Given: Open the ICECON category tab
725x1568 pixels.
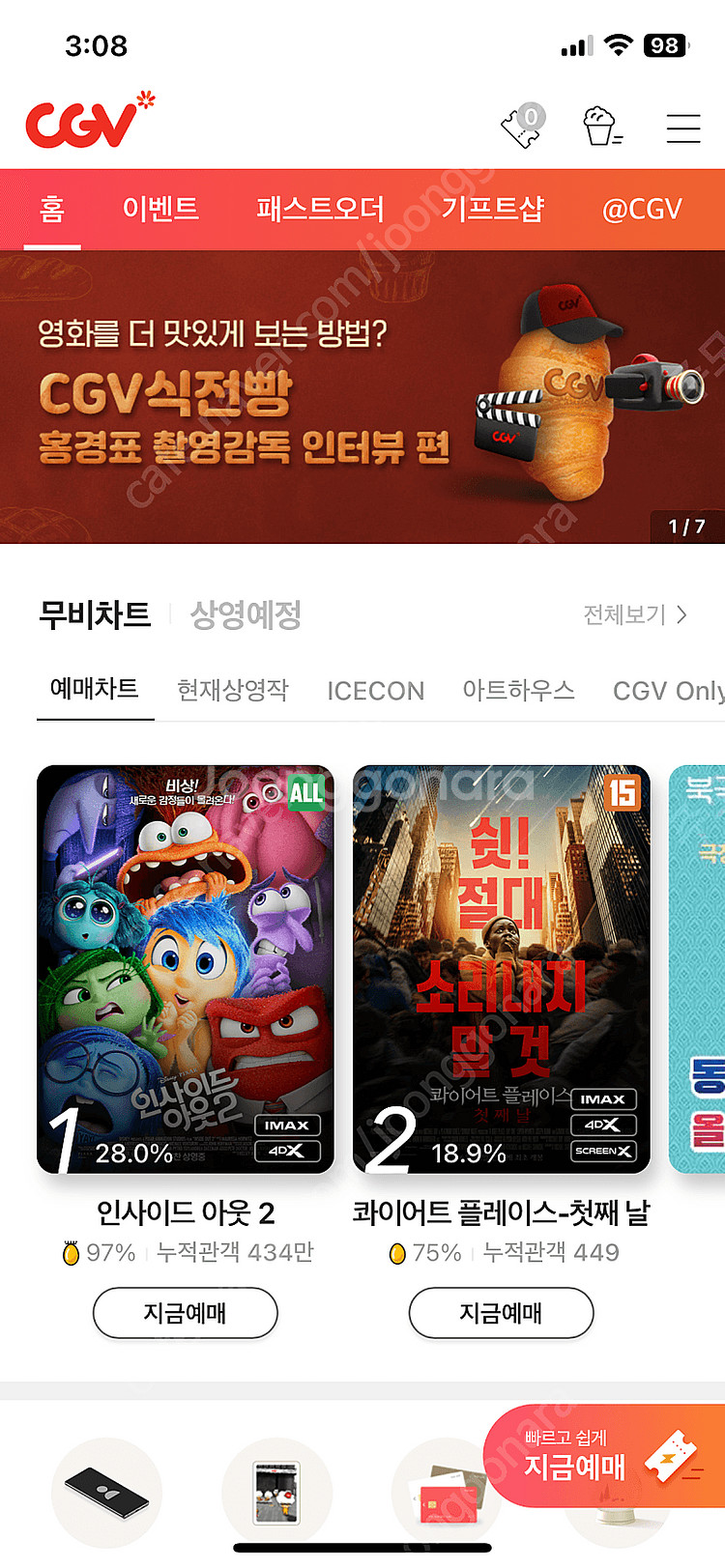Looking at the screenshot, I should [x=375, y=691].
